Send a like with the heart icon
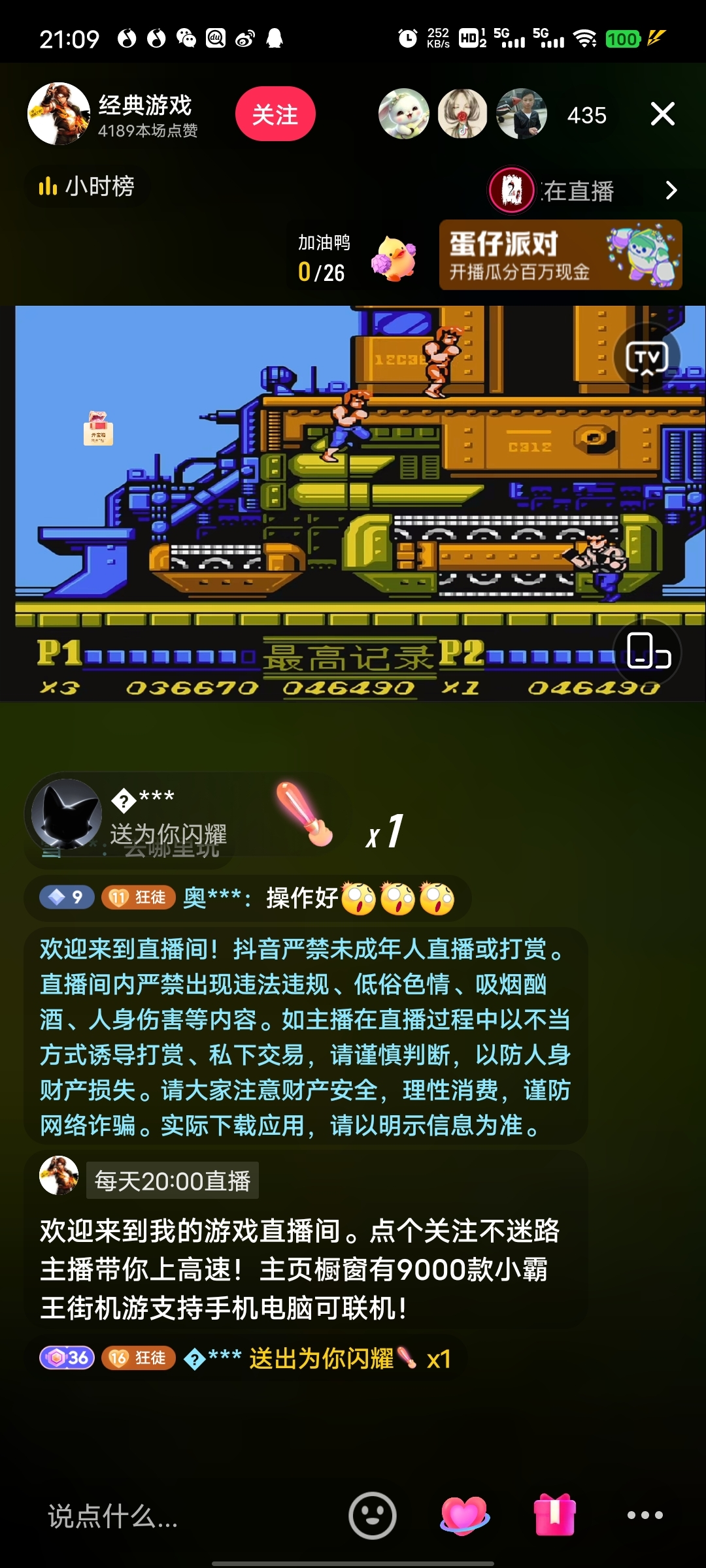This screenshot has width=706, height=1568. pyautogui.click(x=464, y=1515)
